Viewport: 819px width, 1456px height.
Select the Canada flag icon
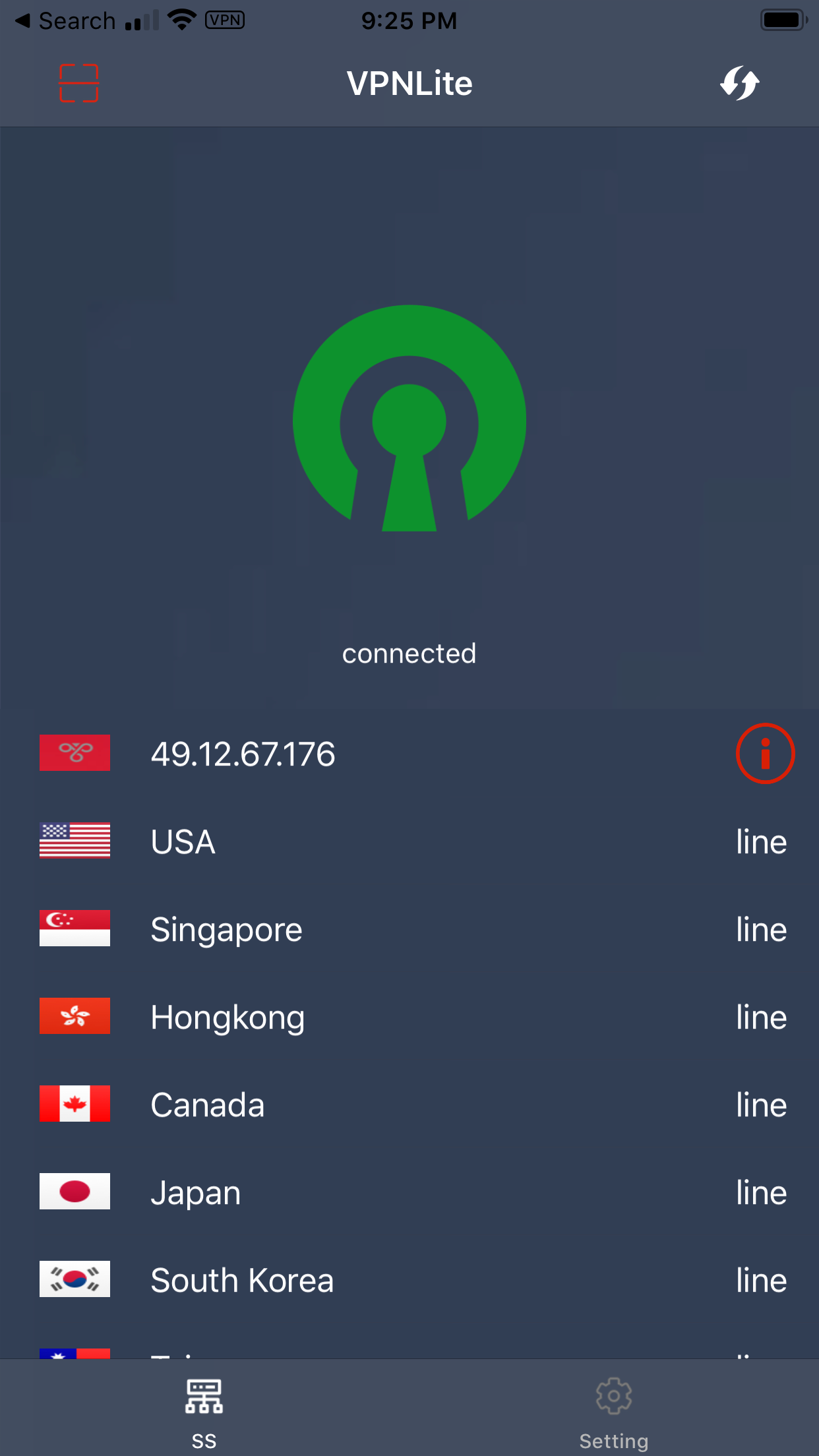pyautogui.click(x=75, y=1104)
